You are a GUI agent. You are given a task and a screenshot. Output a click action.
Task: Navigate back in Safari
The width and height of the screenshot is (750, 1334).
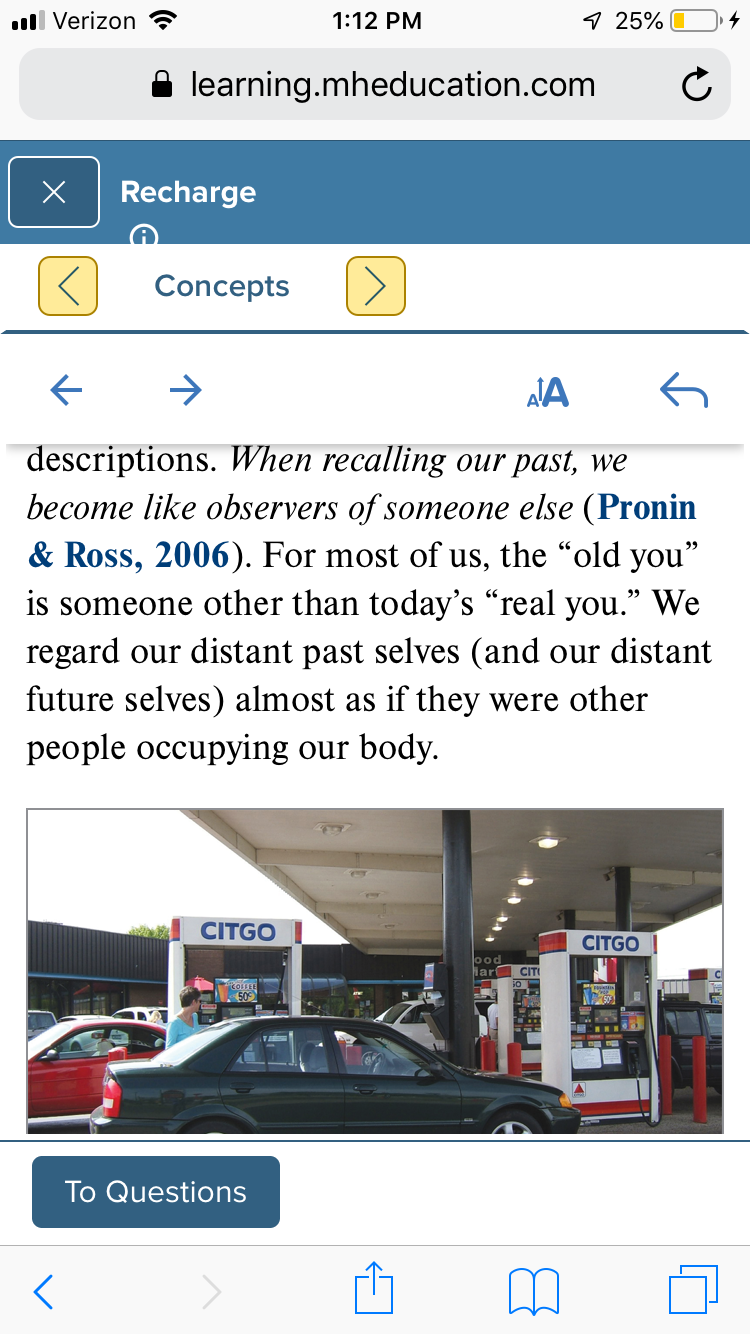(42, 1292)
